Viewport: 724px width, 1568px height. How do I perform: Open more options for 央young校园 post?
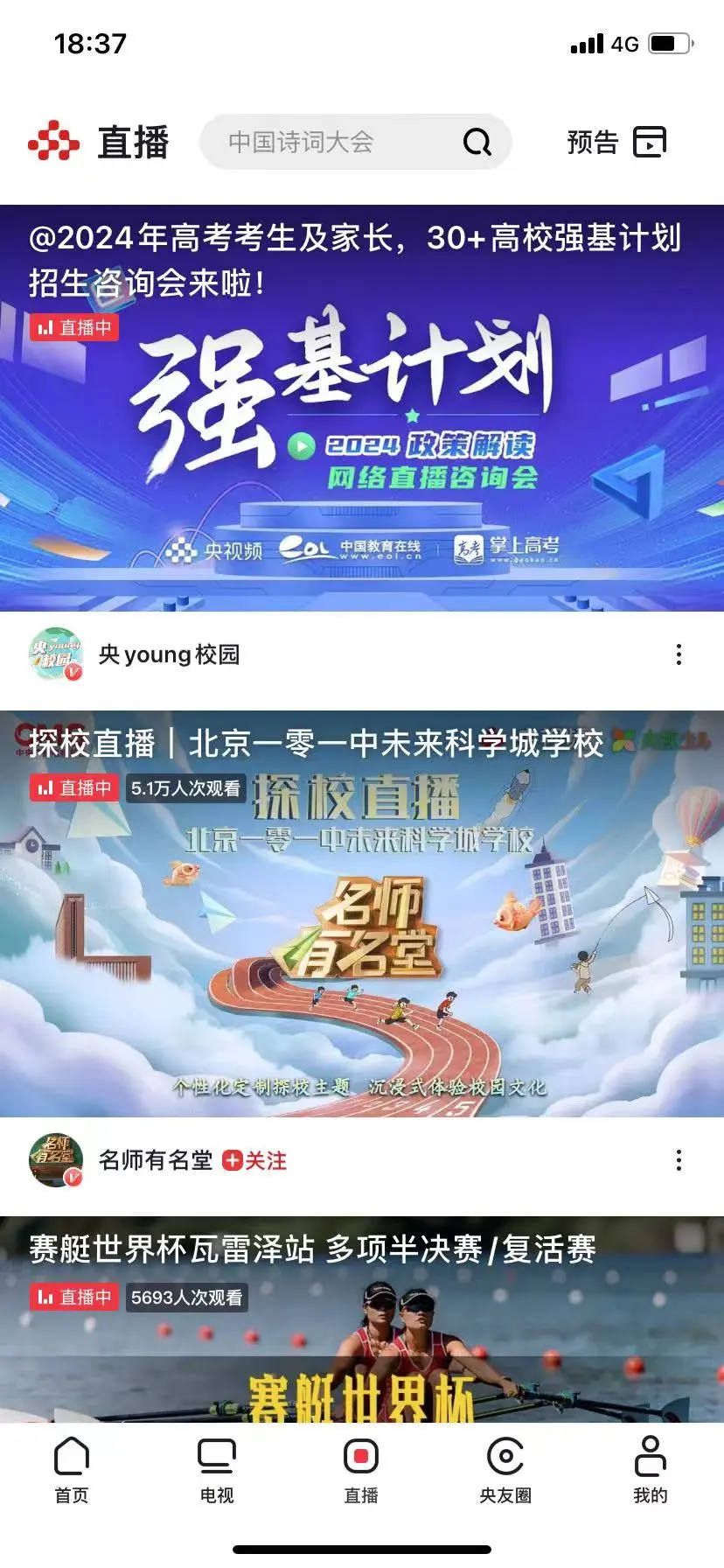coord(679,654)
